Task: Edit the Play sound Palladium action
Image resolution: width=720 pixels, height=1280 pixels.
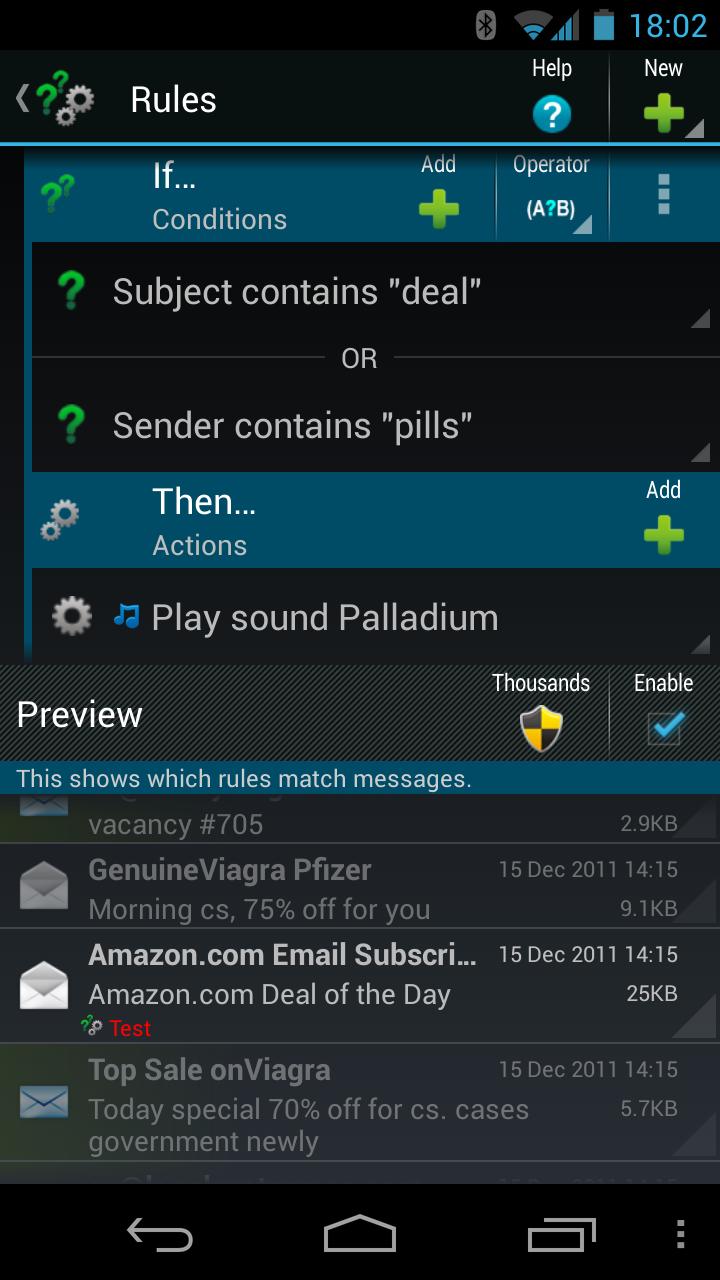Action: [x=370, y=617]
